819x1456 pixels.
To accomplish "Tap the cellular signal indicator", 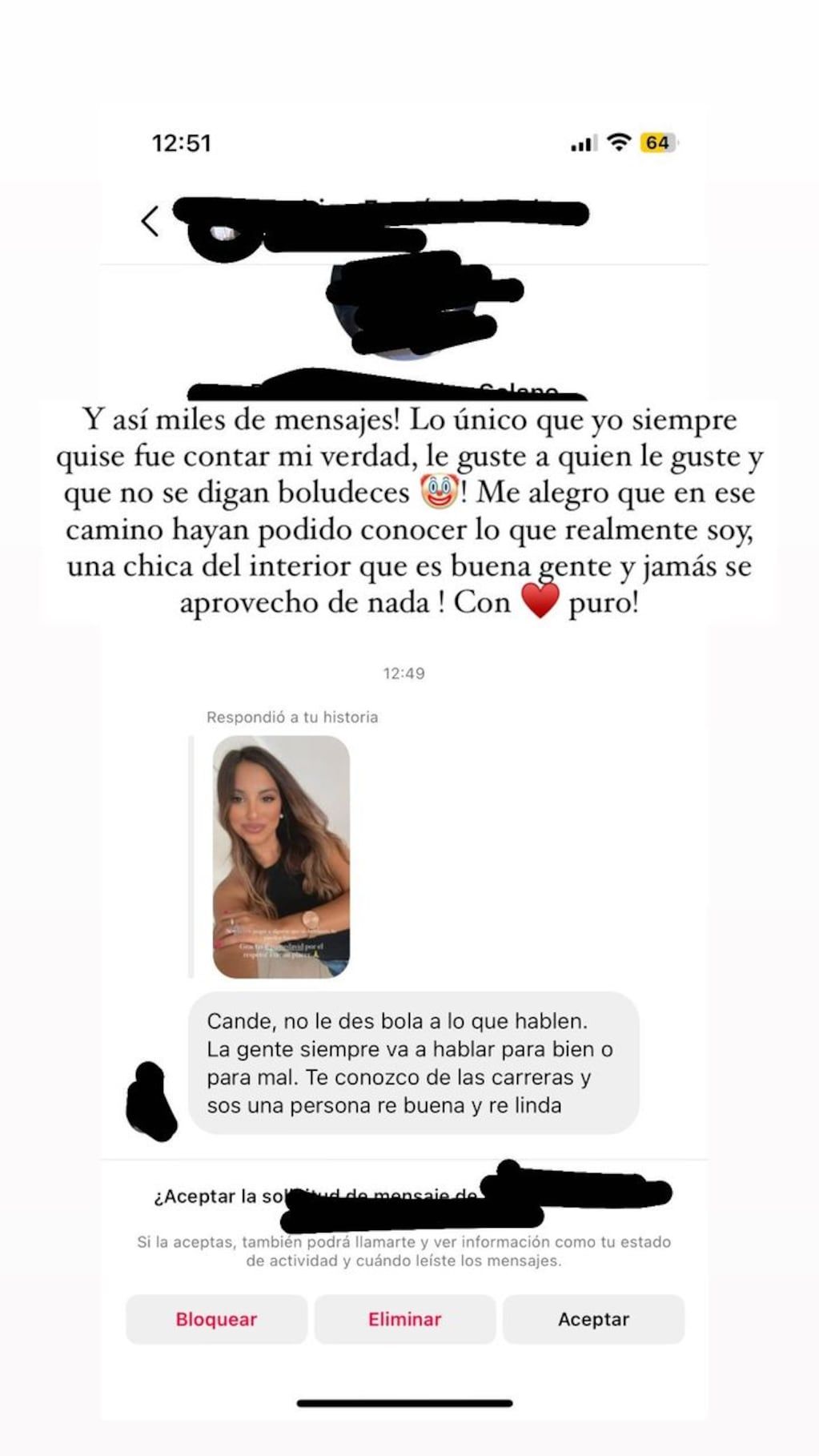I will tap(585, 141).
